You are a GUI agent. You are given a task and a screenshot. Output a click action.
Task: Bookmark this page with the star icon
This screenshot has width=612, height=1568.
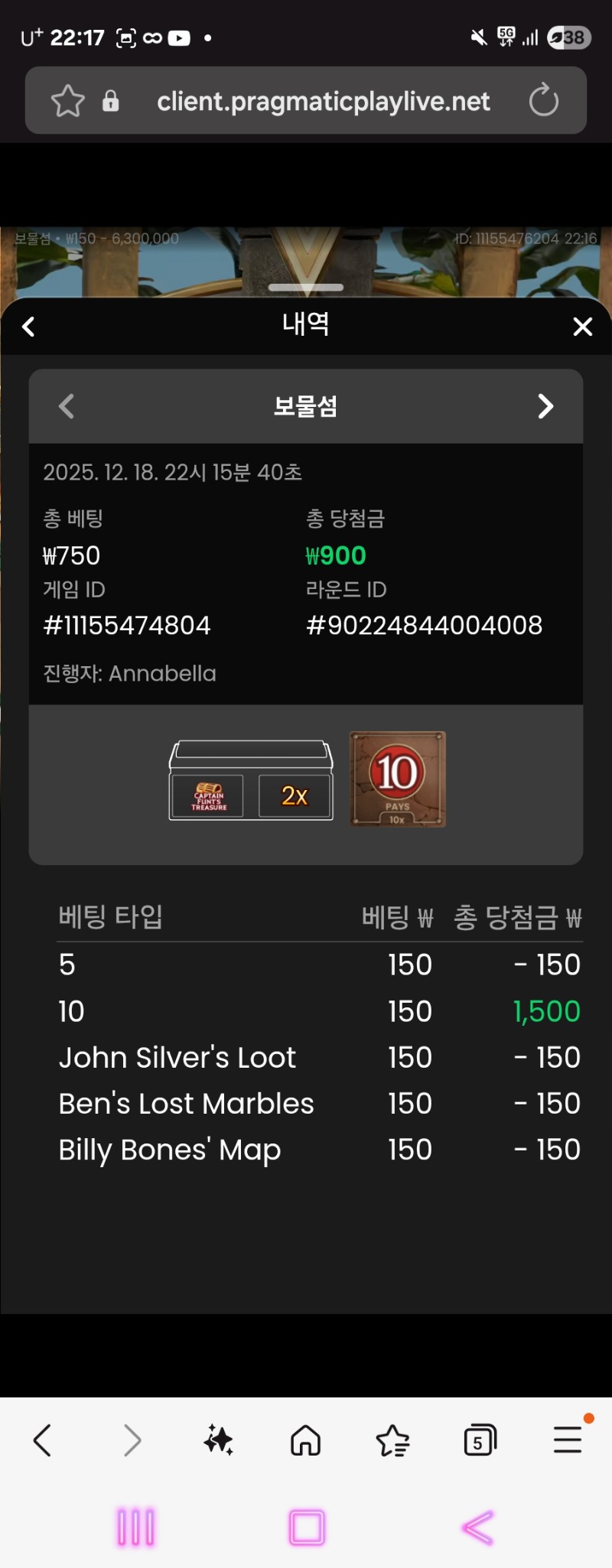pos(67,101)
